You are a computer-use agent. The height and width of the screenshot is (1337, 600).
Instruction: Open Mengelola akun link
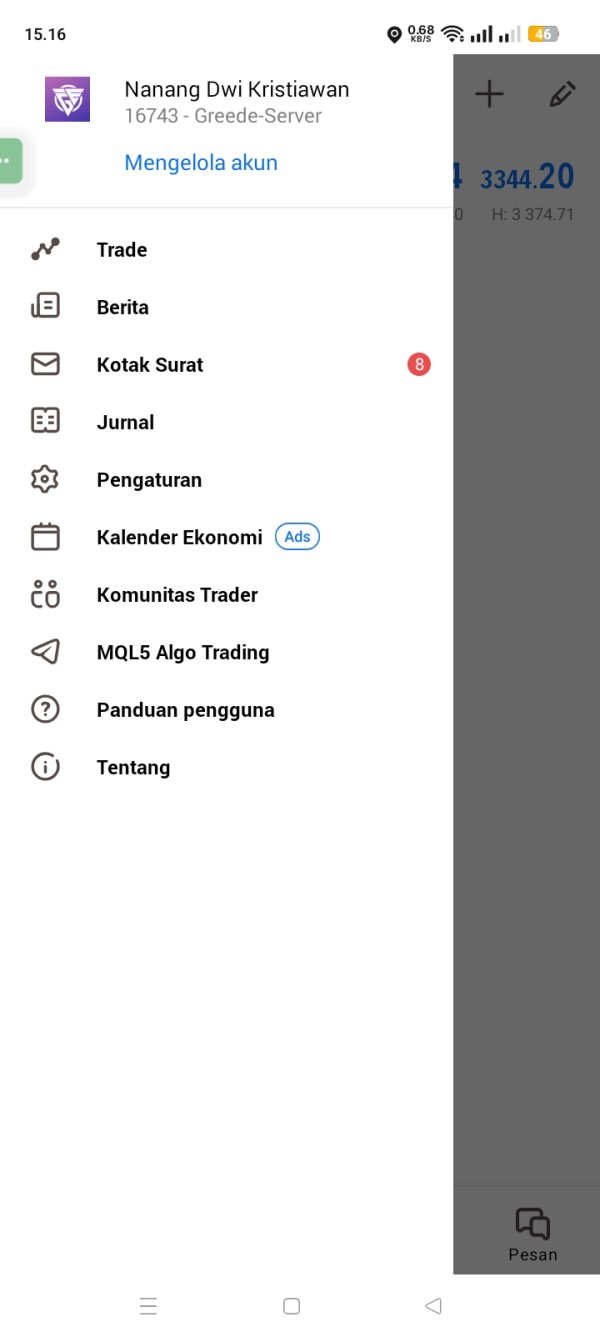201,162
